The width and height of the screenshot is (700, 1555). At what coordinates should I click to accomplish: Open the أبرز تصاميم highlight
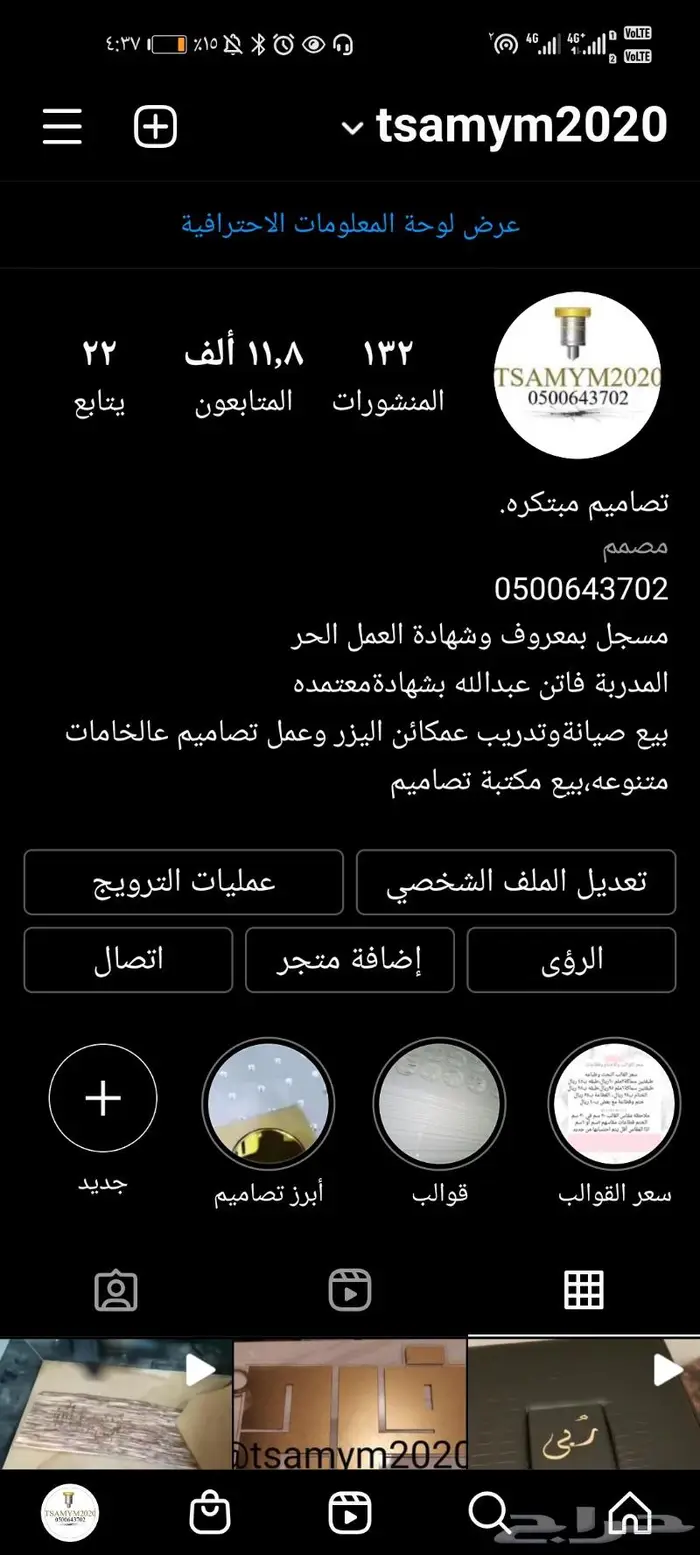(x=268, y=1103)
